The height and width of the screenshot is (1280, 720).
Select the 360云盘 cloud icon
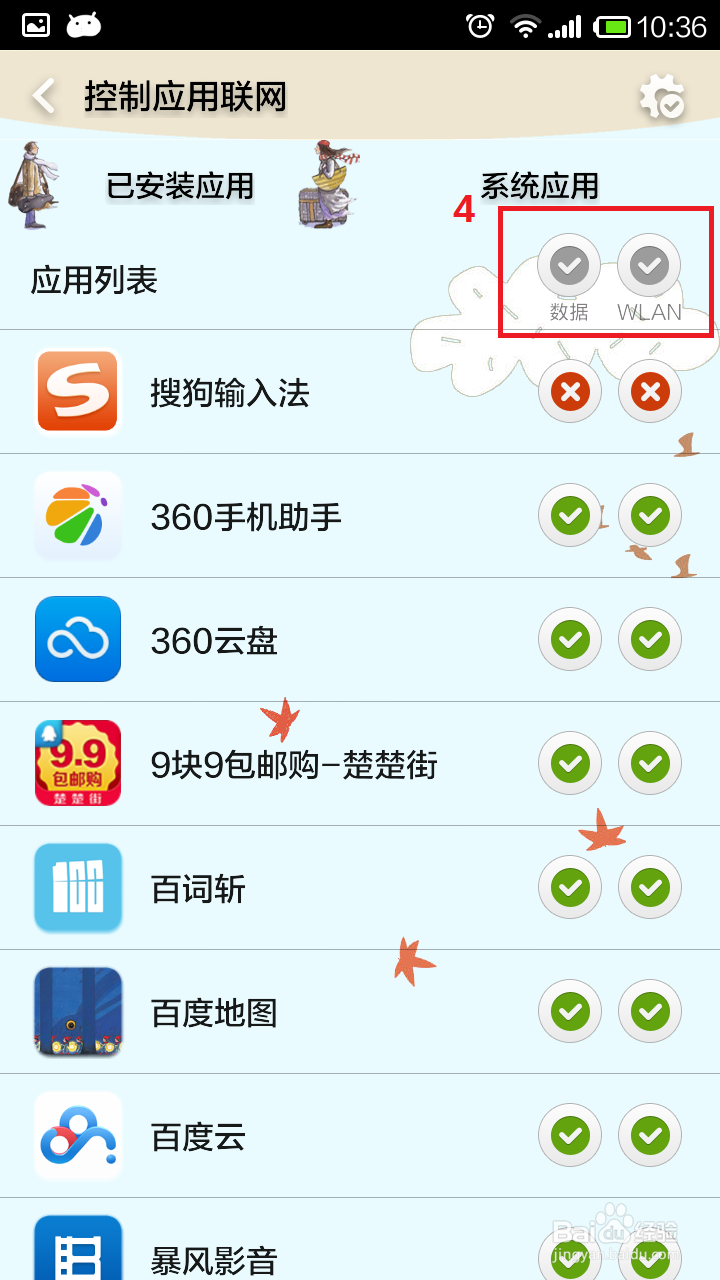coord(78,639)
